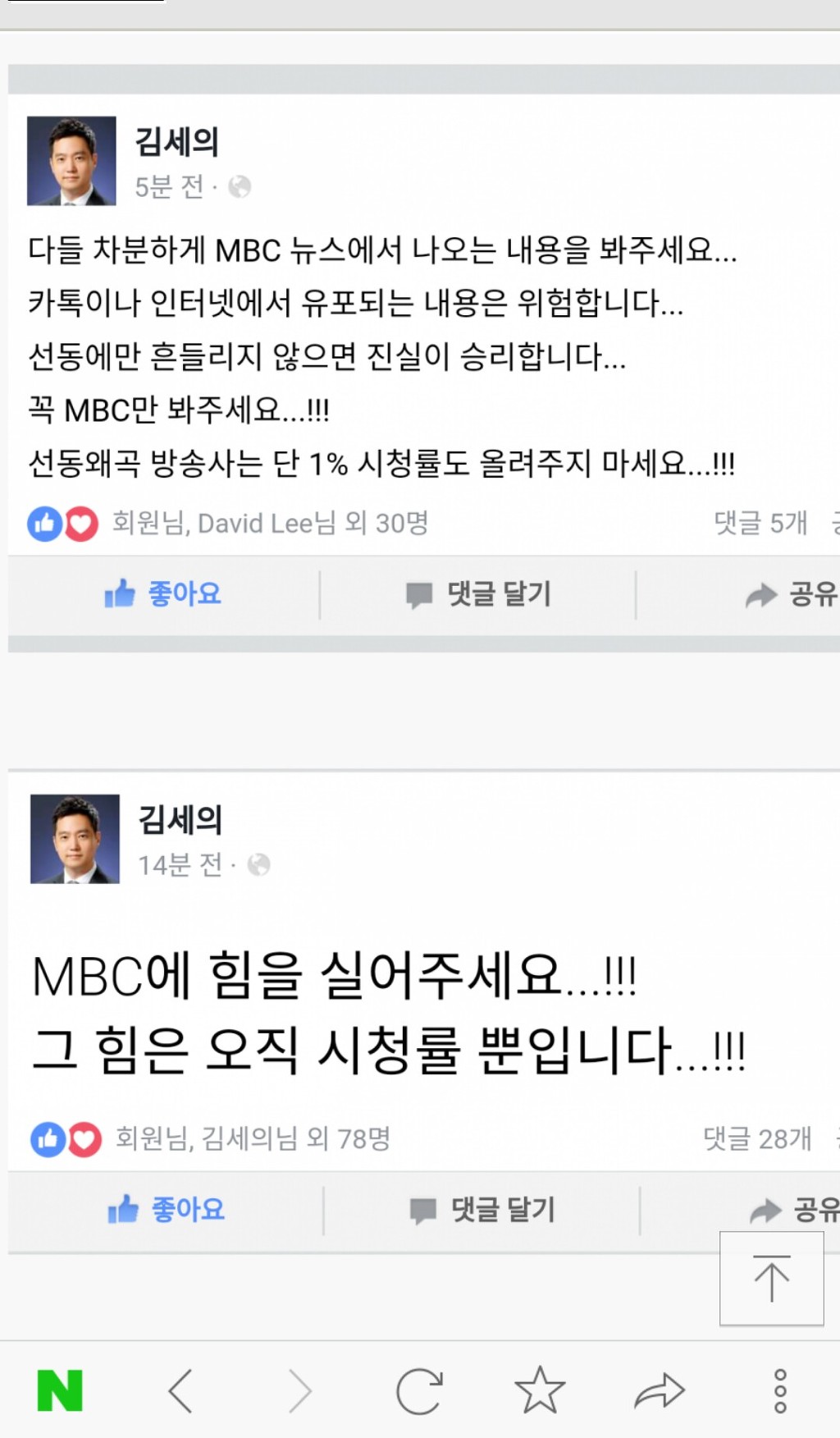Viewport: 840px width, 1438px height.
Task: Tap 공유 under the 5분 전 post
Action: pyautogui.click(x=791, y=594)
